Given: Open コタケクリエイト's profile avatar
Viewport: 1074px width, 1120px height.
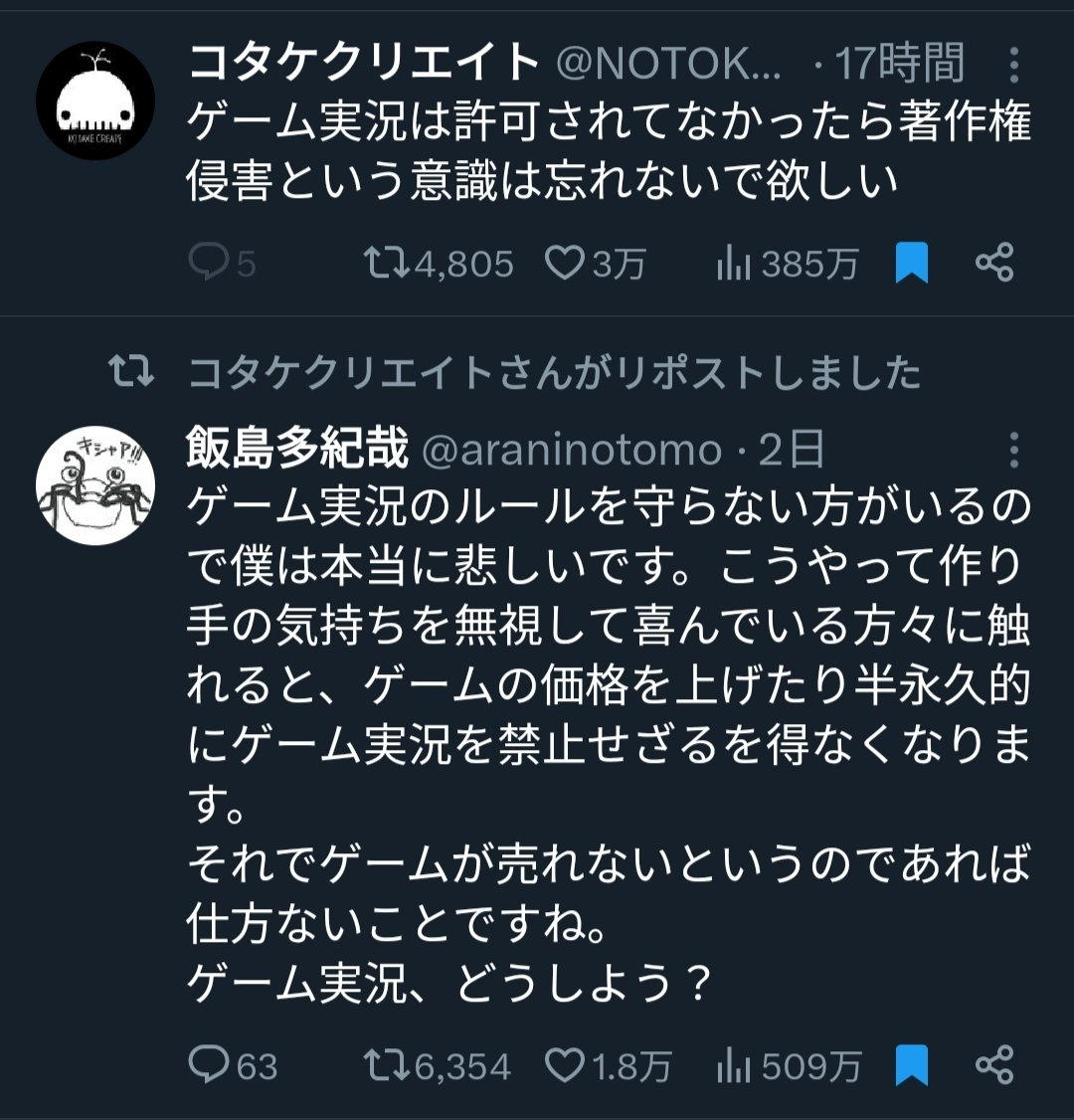Looking at the screenshot, I should [x=95, y=101].
